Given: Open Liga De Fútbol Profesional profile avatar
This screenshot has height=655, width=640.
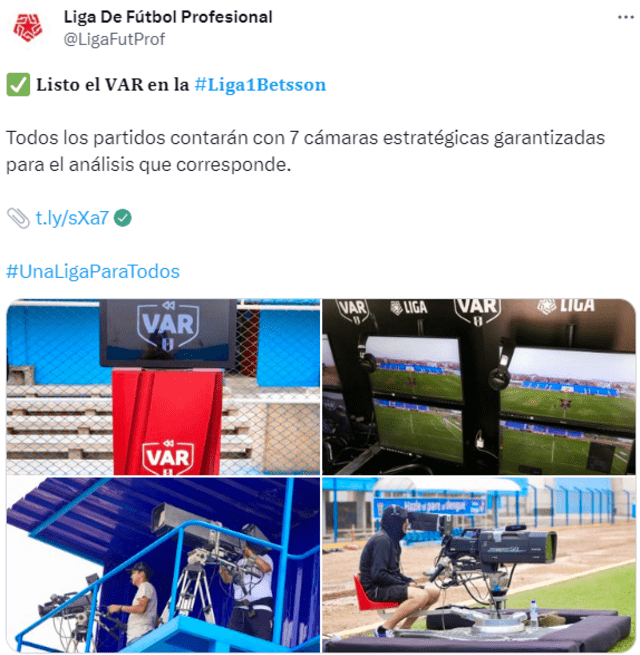Looking at the screenshot, I should [x=28, y=28].
